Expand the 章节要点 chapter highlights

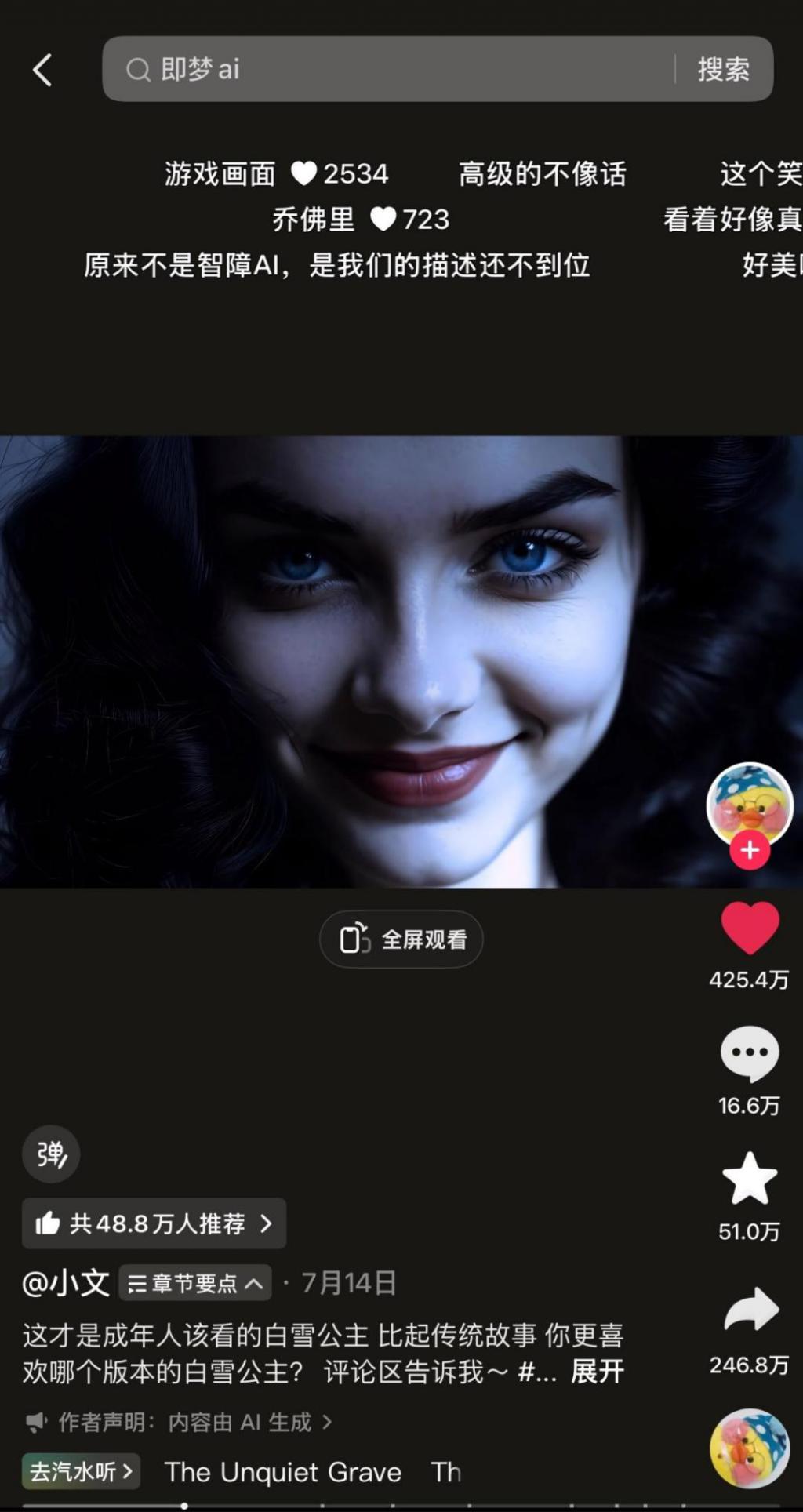click(195, 1283)
